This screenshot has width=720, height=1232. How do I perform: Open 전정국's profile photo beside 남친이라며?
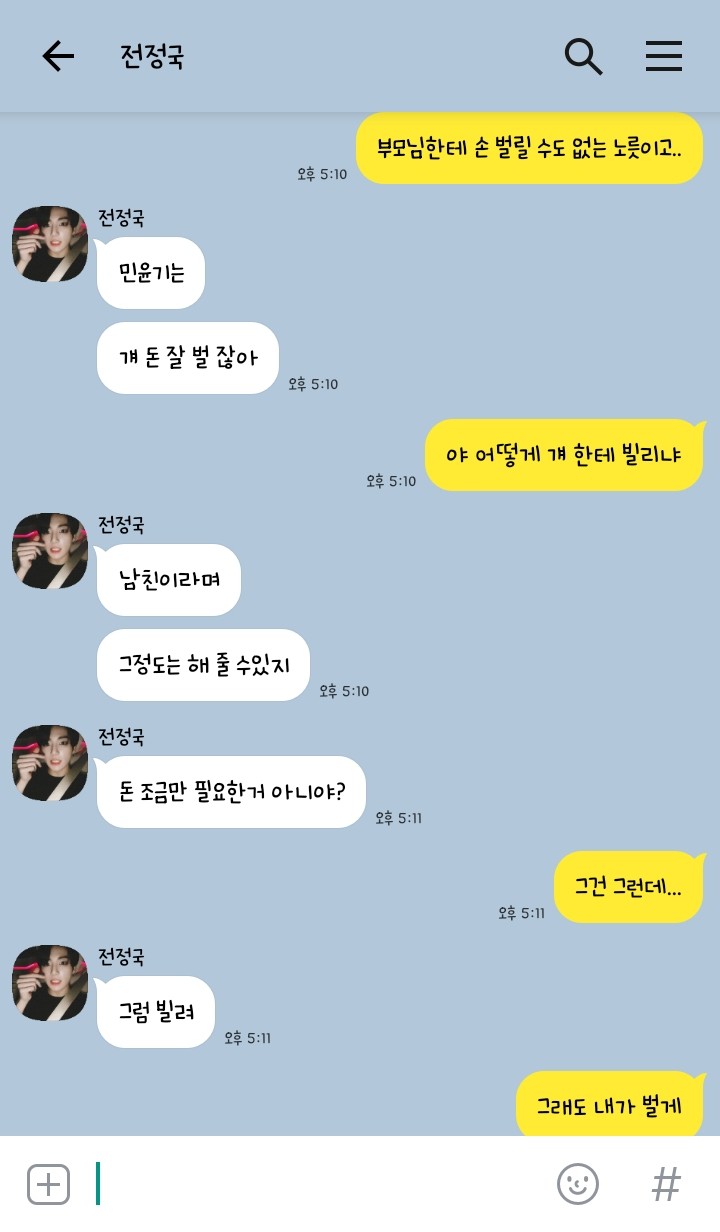point(50,551)
